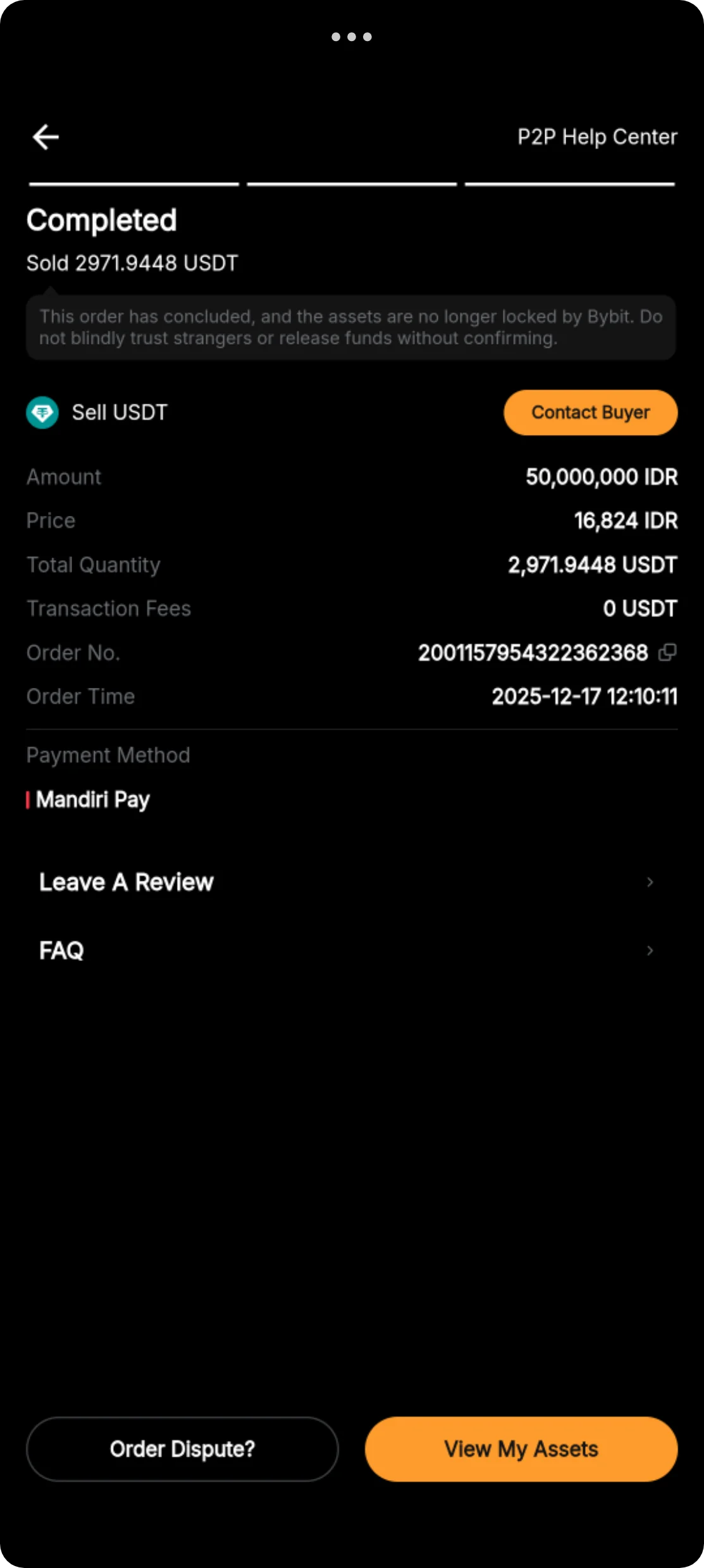This screenshot has height=1568, width=704.
Task: Contact the buyer of this order
Action: (590, 412)
